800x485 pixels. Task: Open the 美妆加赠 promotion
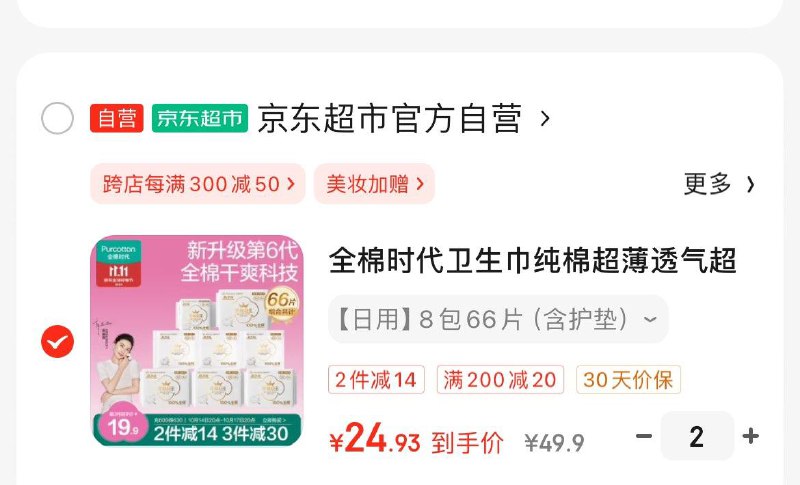tap(374, 184)
